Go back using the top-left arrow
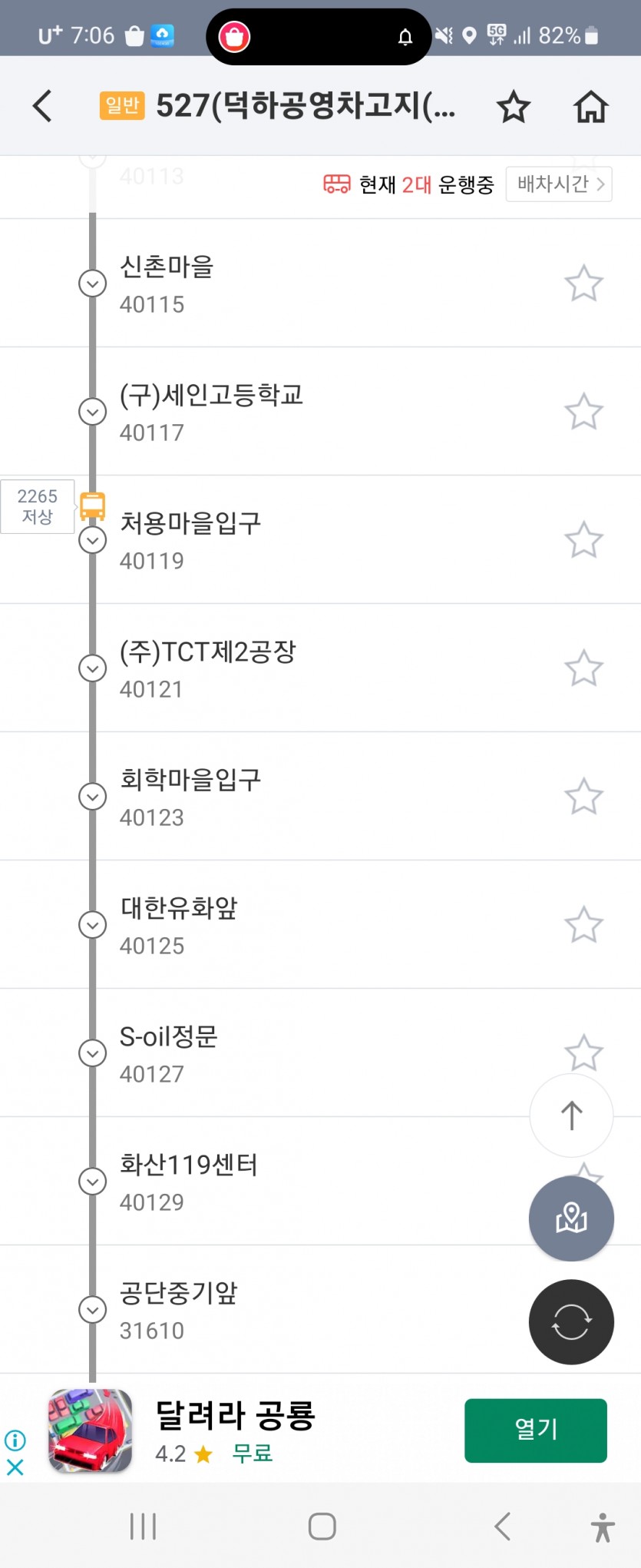Viewport: 641px width, 1568px height. [43, 106]
